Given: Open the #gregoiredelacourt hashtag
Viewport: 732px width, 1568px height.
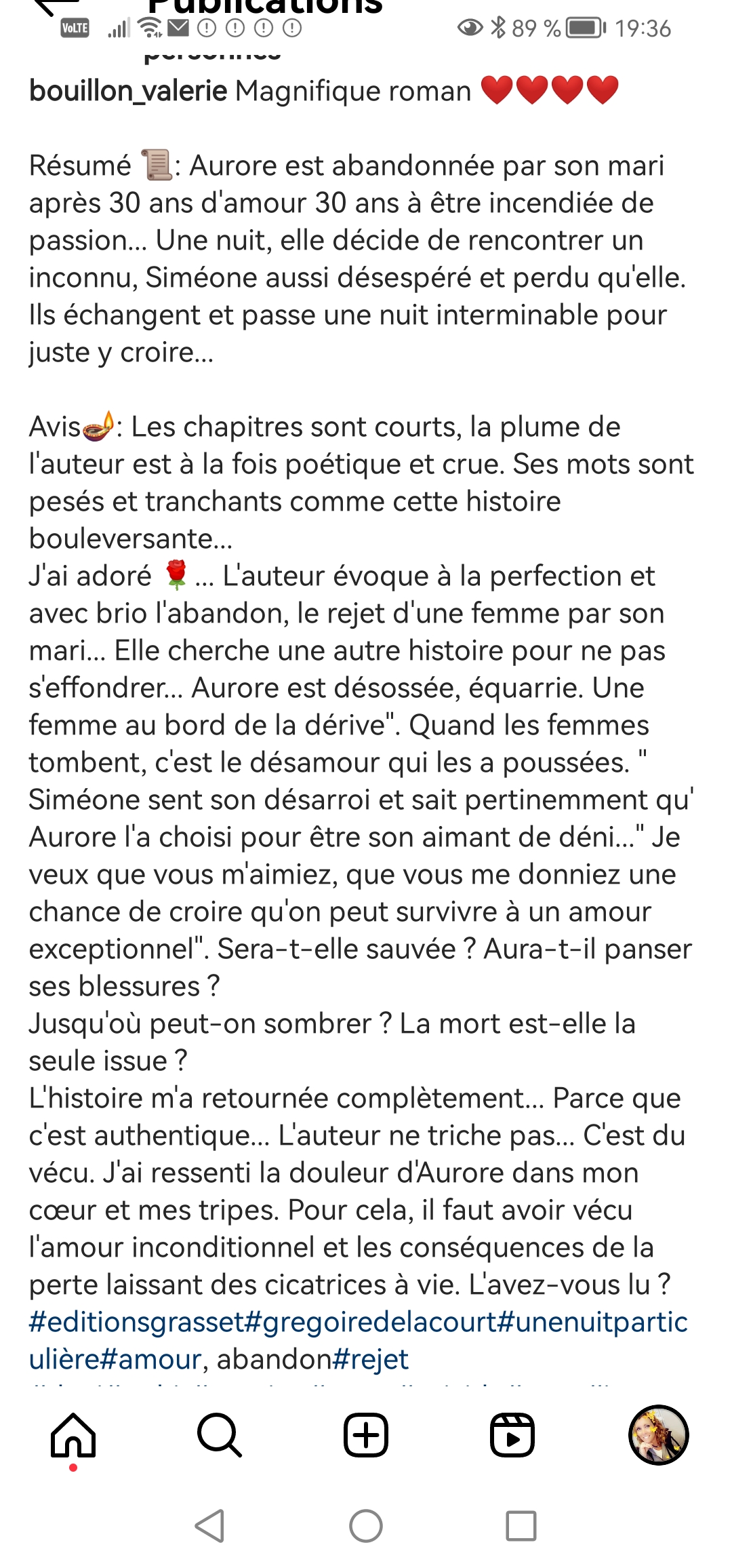Looking at the screenshot, I should [370, 1322].
